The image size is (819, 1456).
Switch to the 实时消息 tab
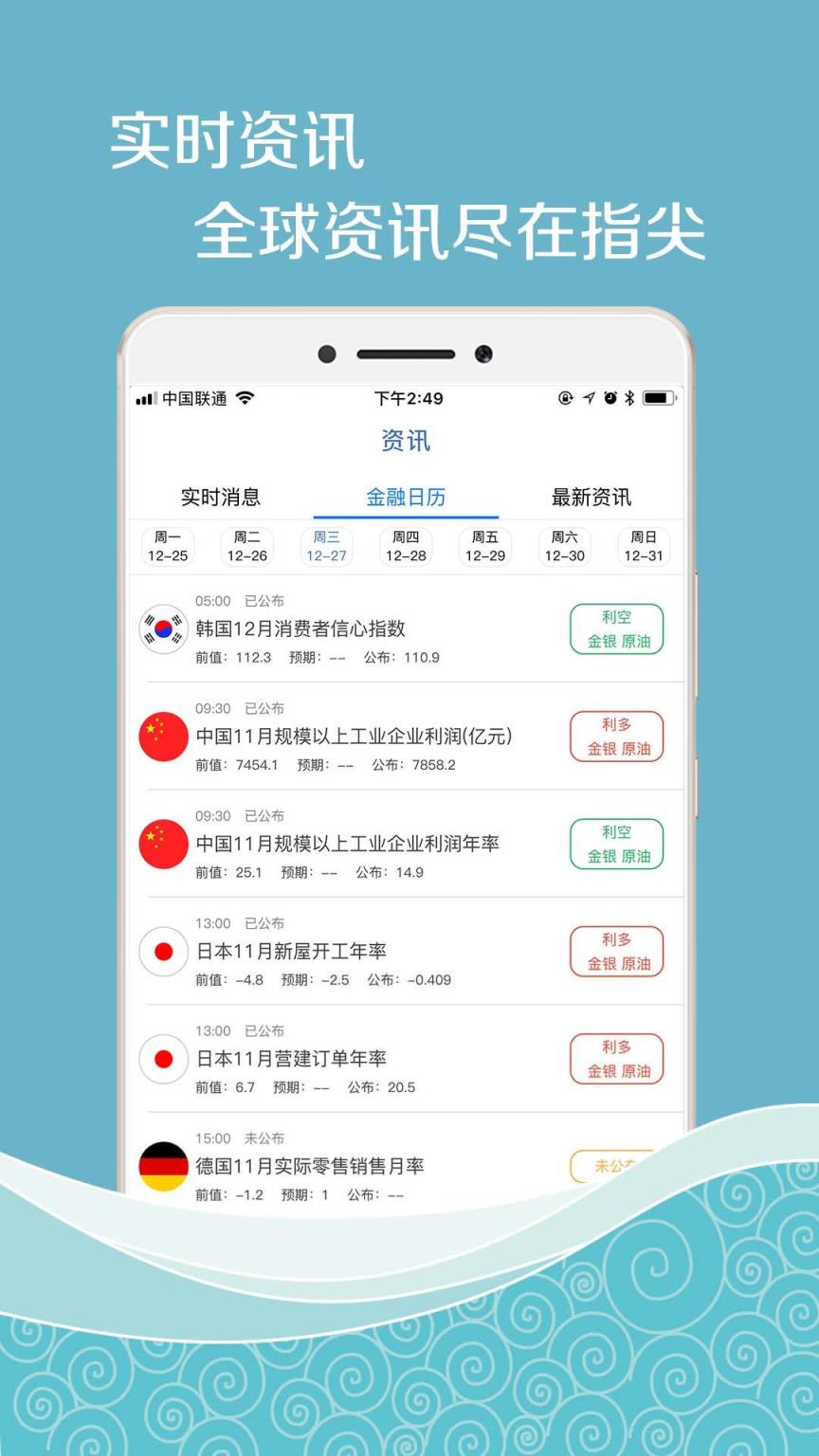(221, 497)
